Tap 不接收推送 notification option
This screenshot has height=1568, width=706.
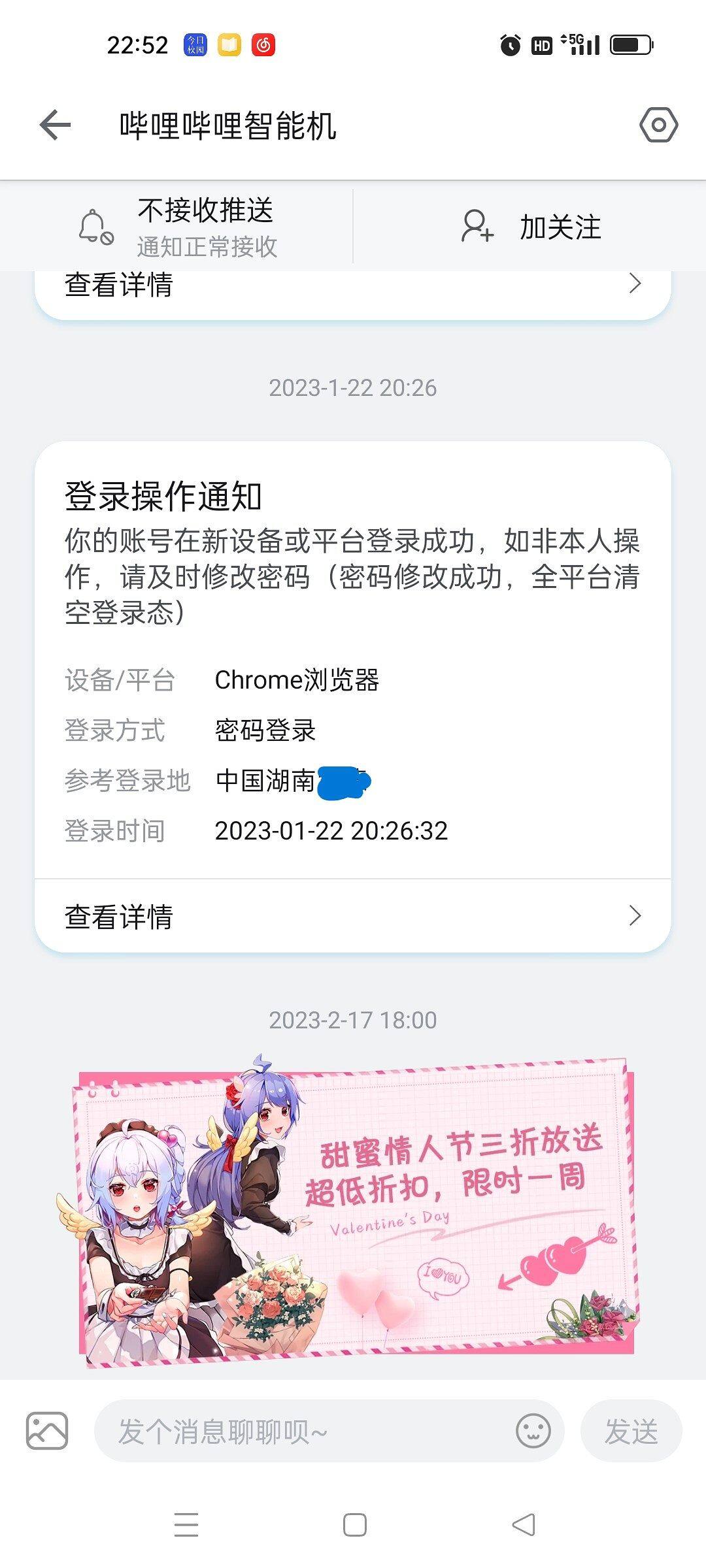(176, 227)
